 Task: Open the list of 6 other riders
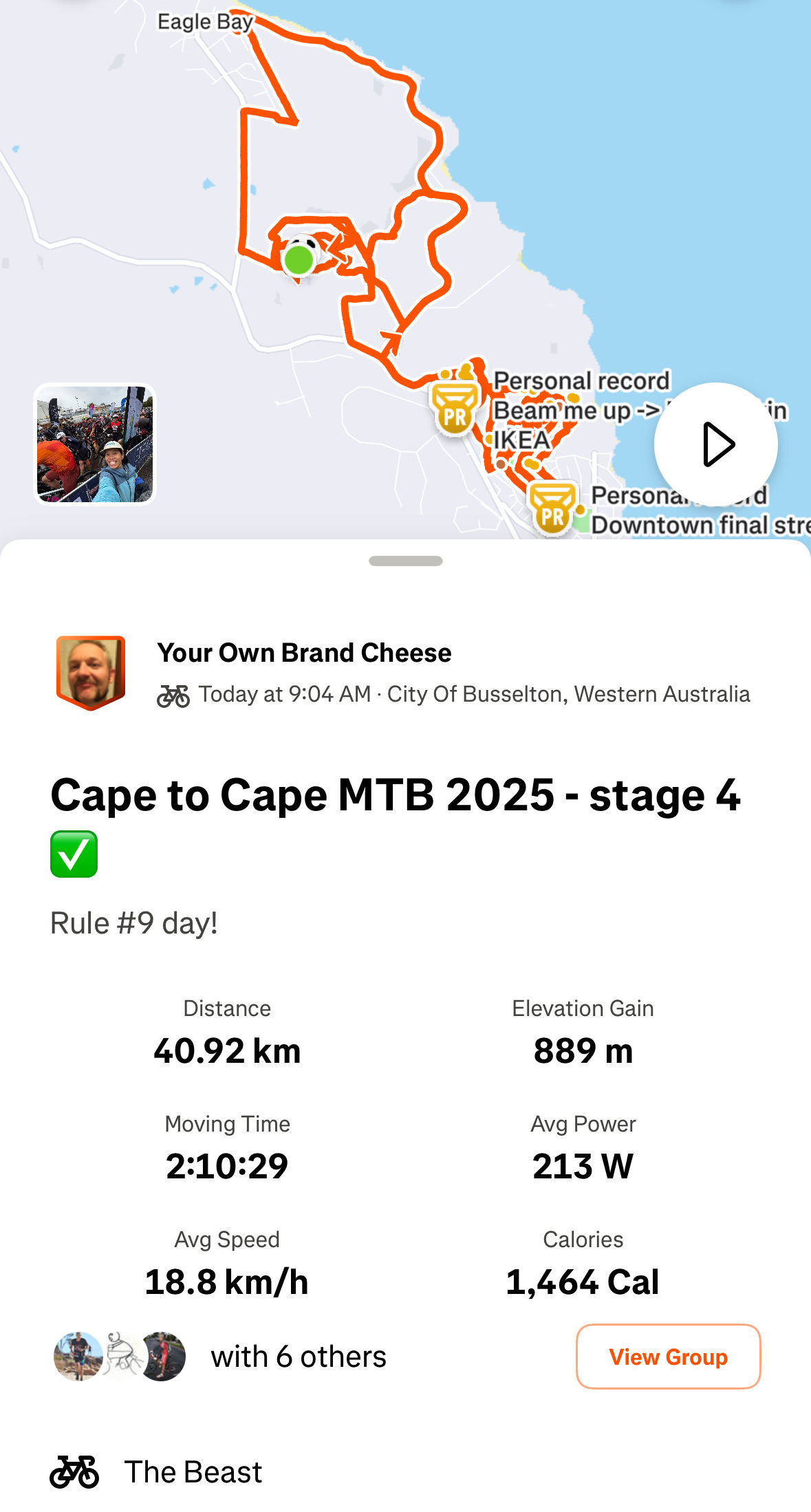point(298,1356)
